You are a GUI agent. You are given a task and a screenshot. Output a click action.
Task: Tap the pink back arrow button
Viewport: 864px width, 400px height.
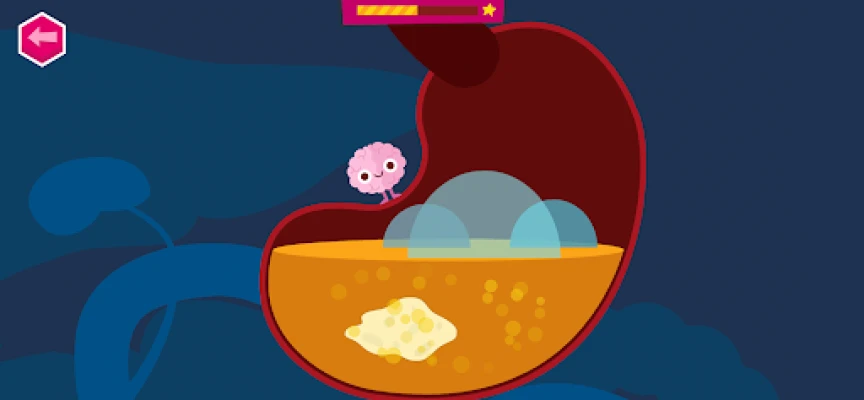coord(42,39)
